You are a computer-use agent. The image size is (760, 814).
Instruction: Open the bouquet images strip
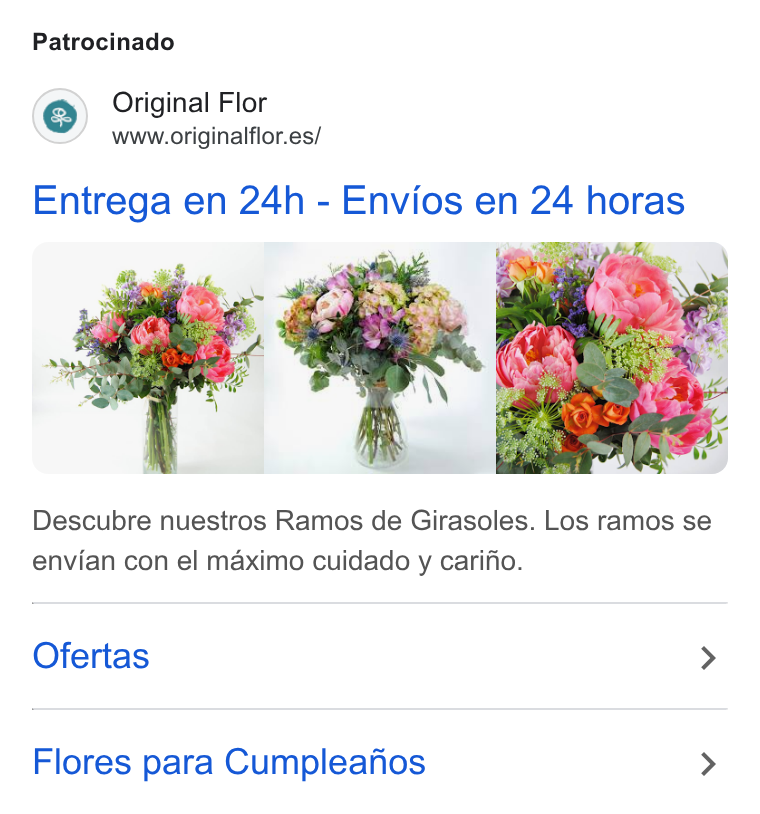coord(379,358)
